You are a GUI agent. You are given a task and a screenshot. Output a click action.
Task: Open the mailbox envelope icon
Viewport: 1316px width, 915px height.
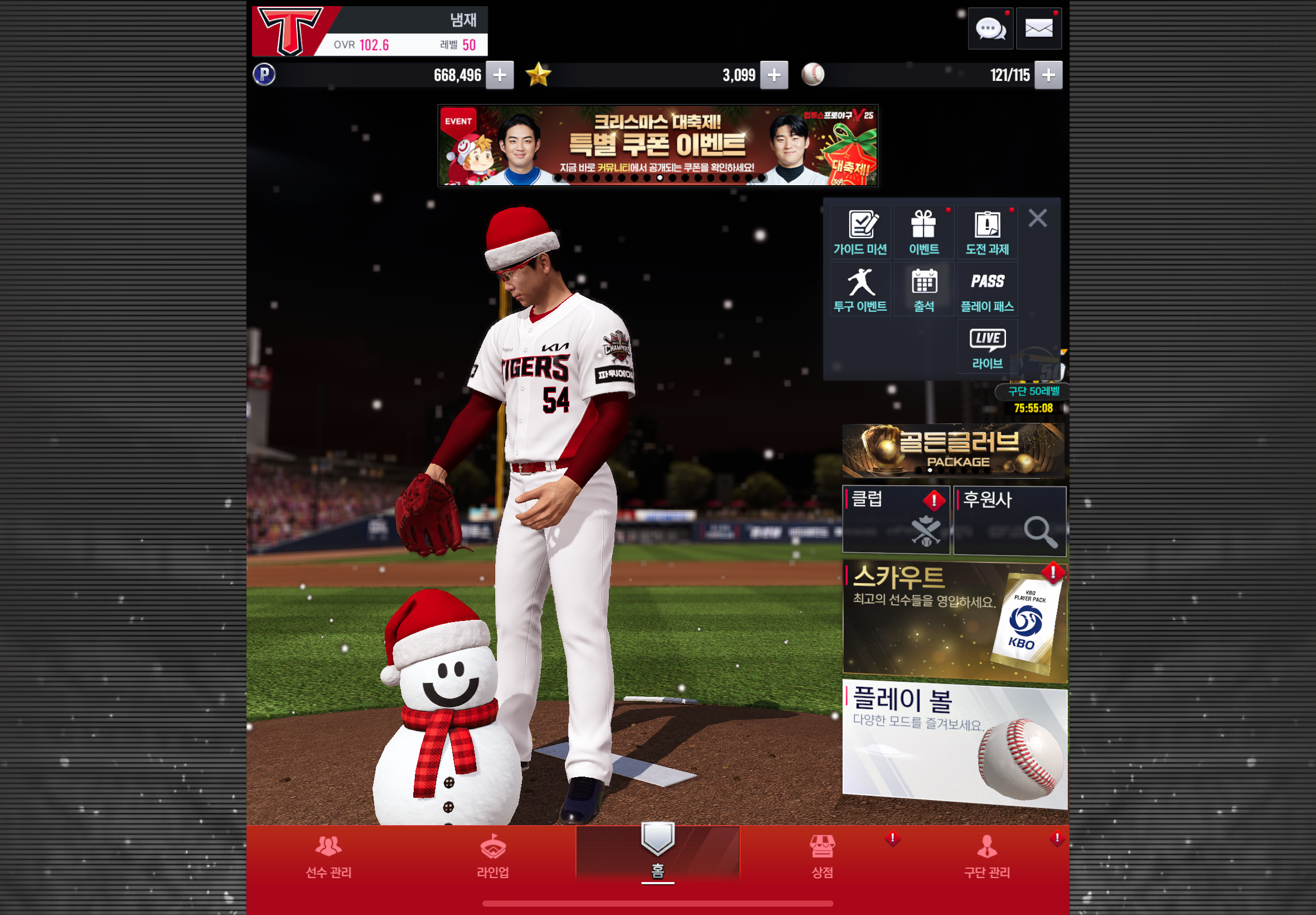click(x=1038, y=28)
